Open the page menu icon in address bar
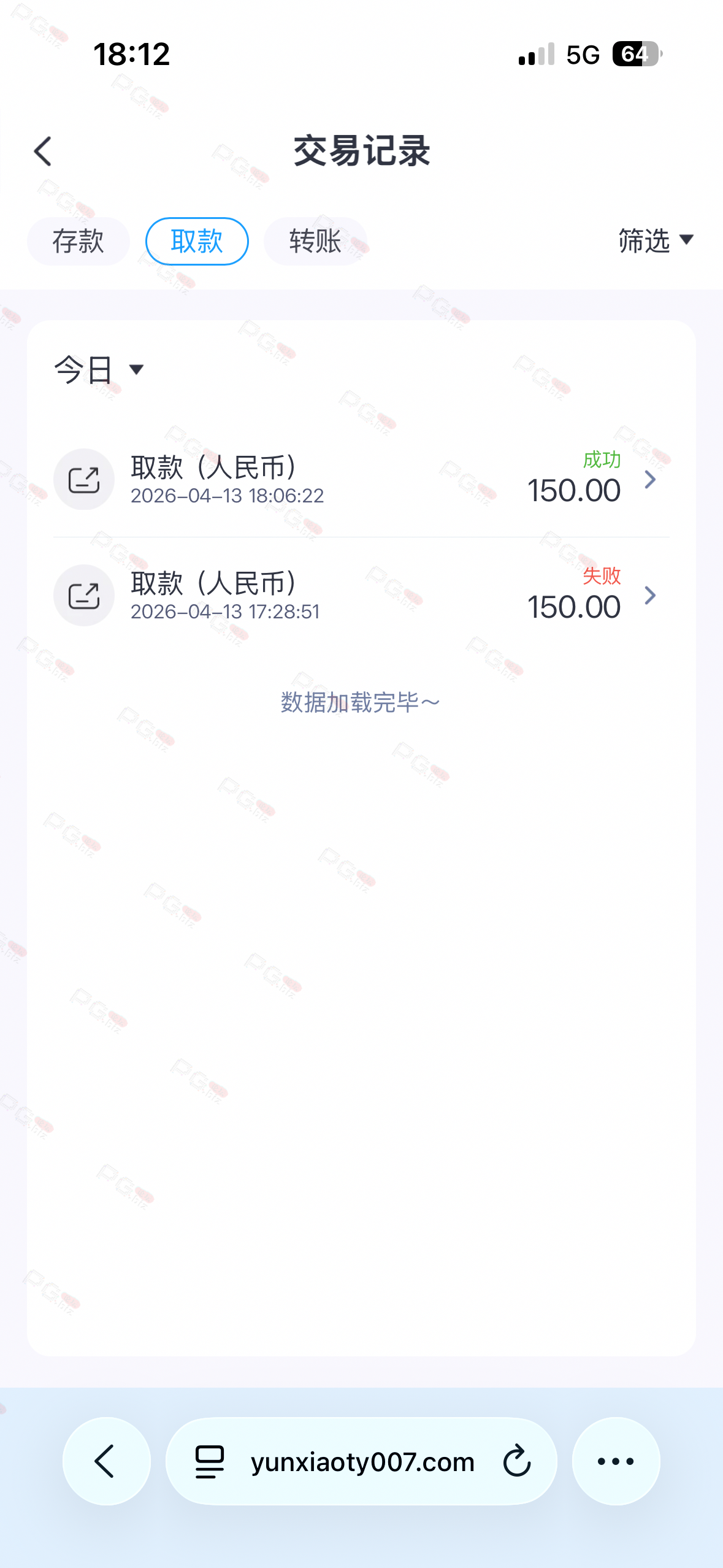 [x=209, y=1461]
